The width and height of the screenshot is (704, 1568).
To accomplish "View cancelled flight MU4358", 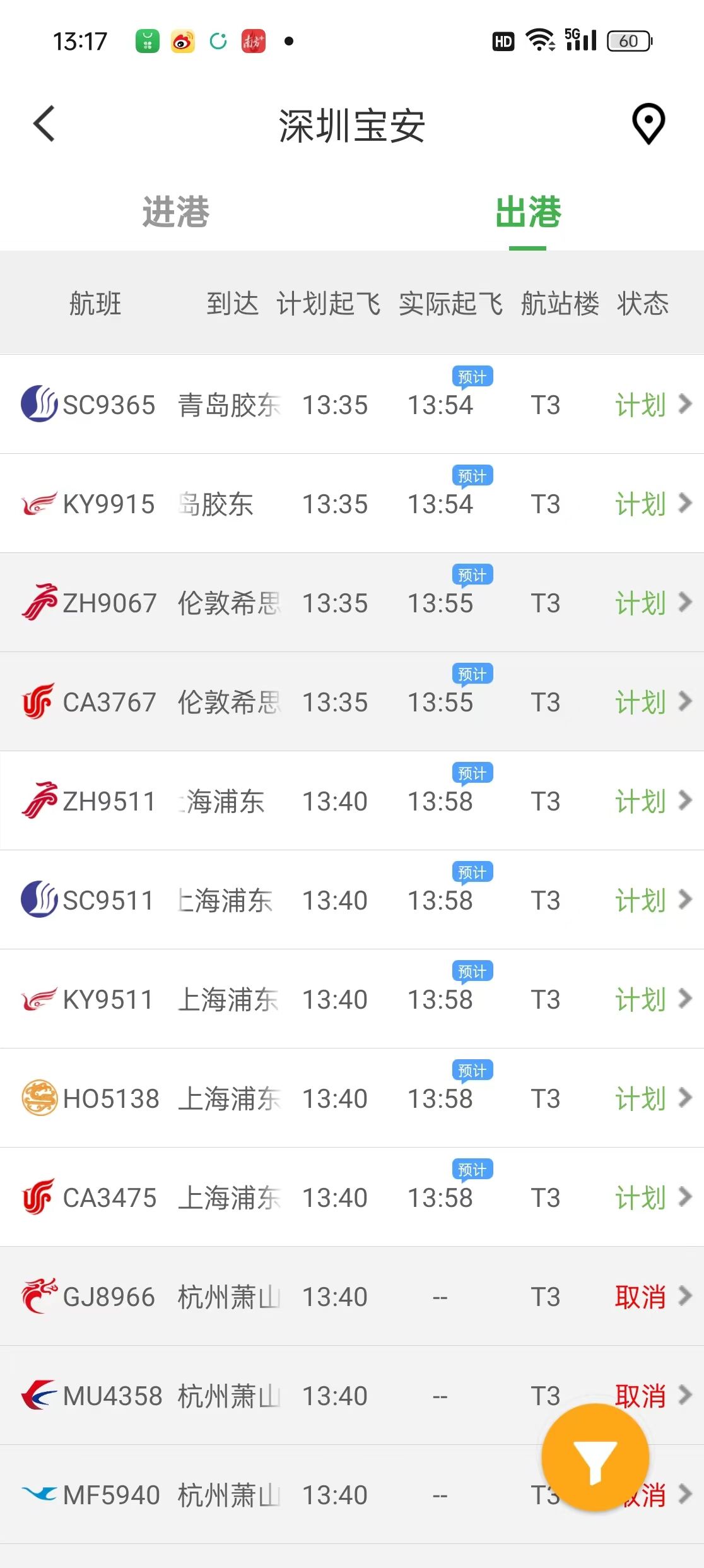I will click(352, 1395).
